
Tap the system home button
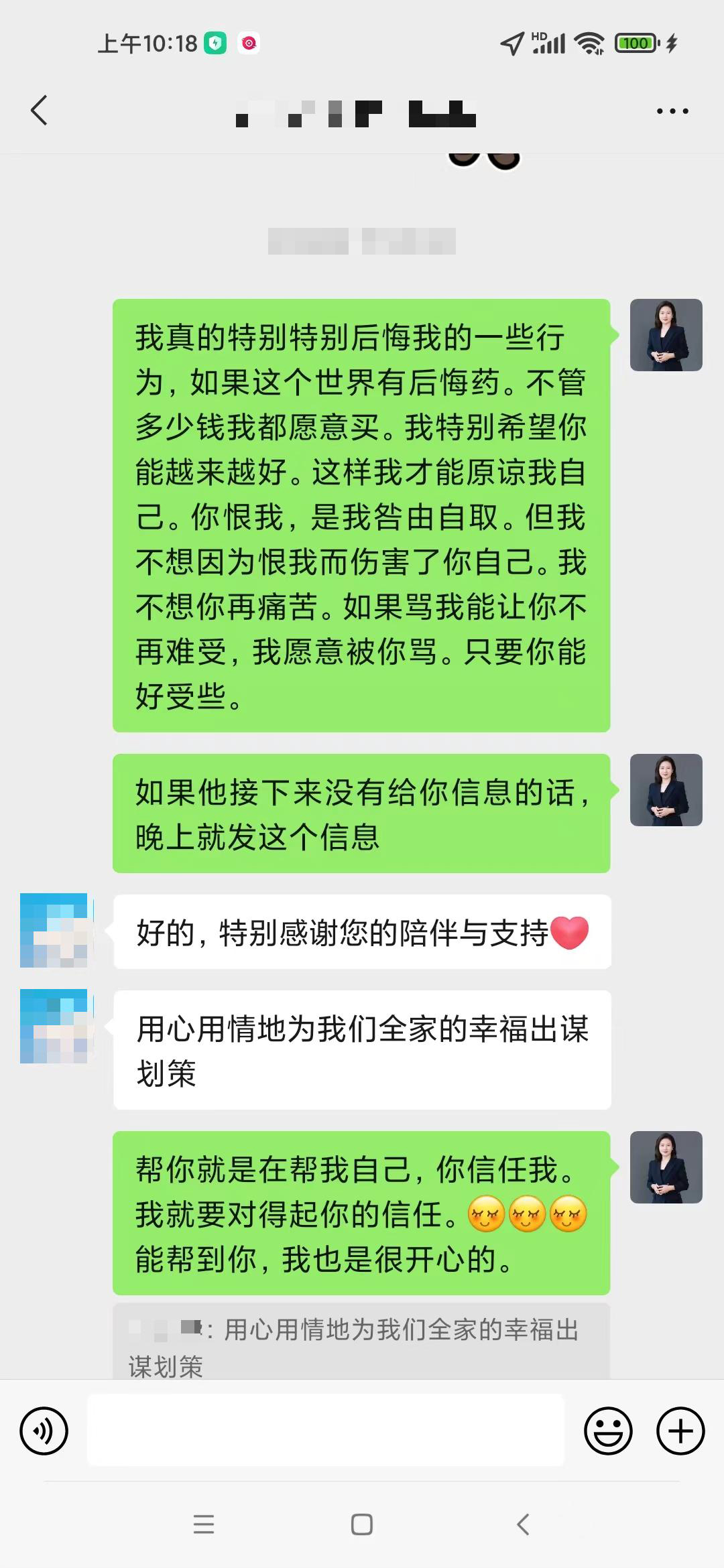362,1524
